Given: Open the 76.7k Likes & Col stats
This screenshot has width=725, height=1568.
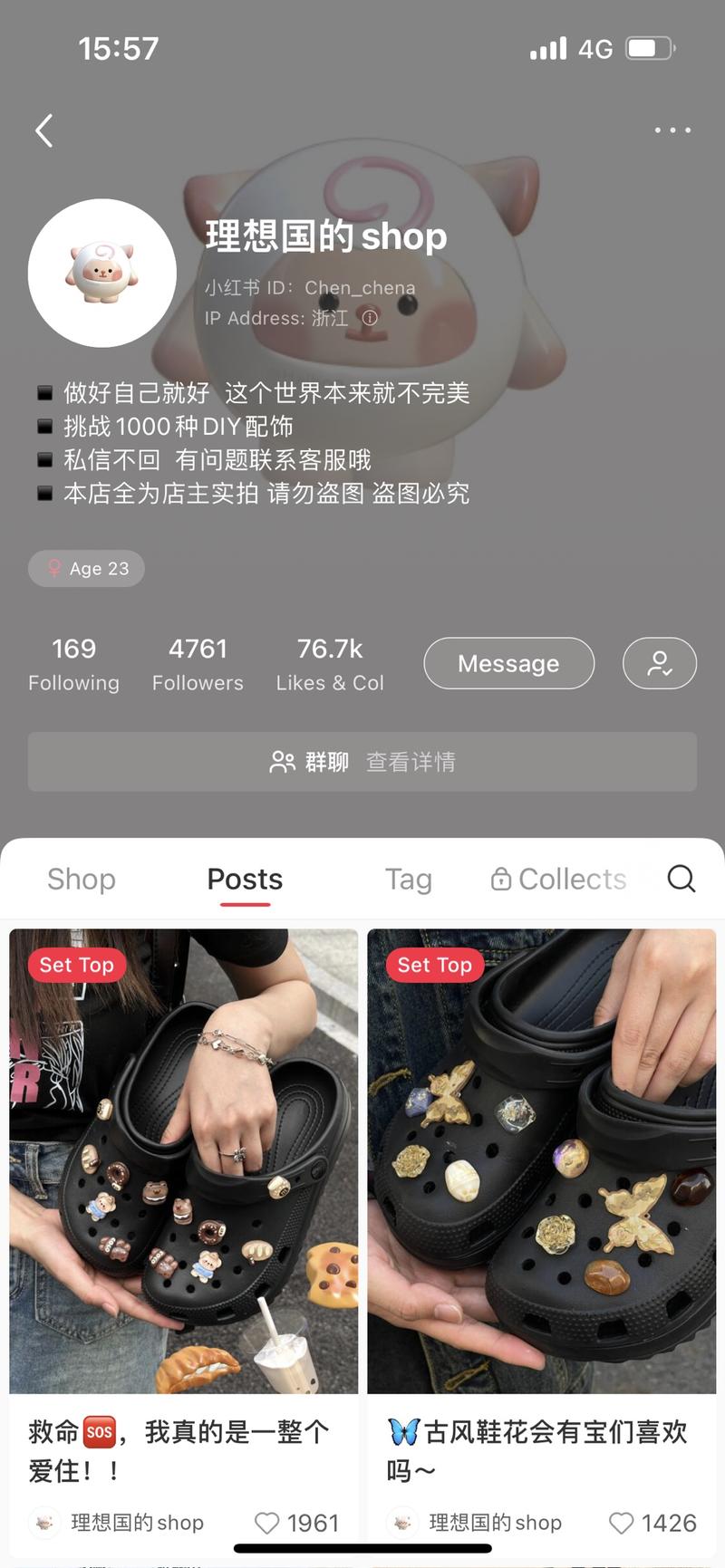Looking at the screenshot, I should tap(330, 664).
